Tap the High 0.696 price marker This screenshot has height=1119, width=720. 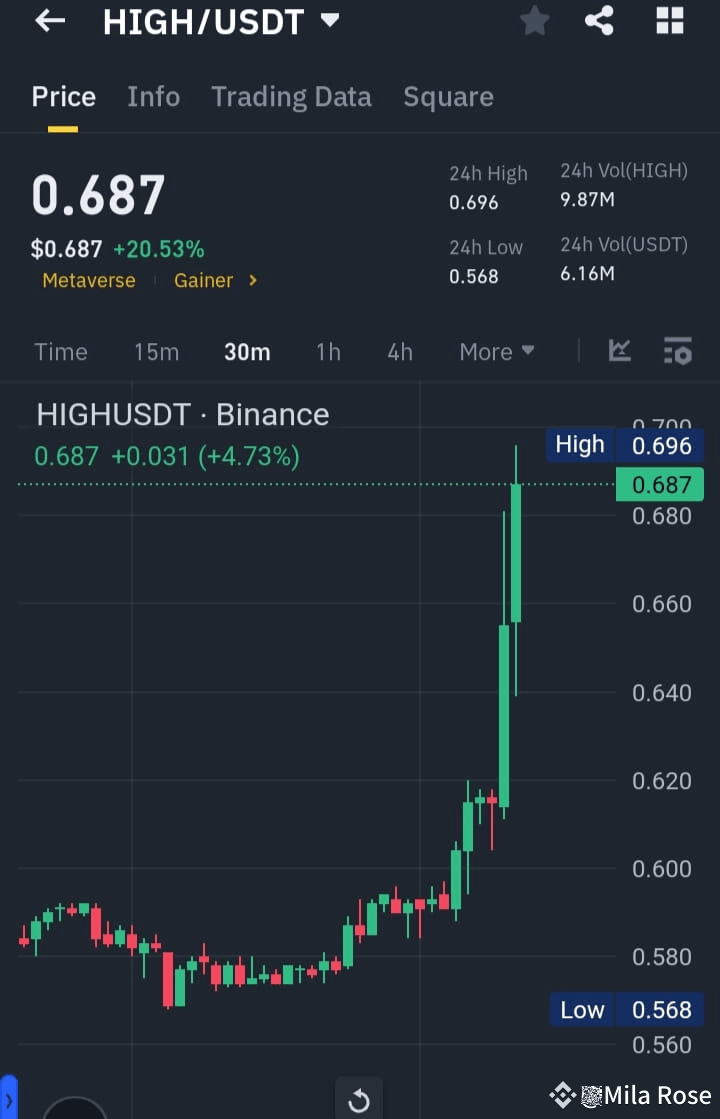point(625,445)
